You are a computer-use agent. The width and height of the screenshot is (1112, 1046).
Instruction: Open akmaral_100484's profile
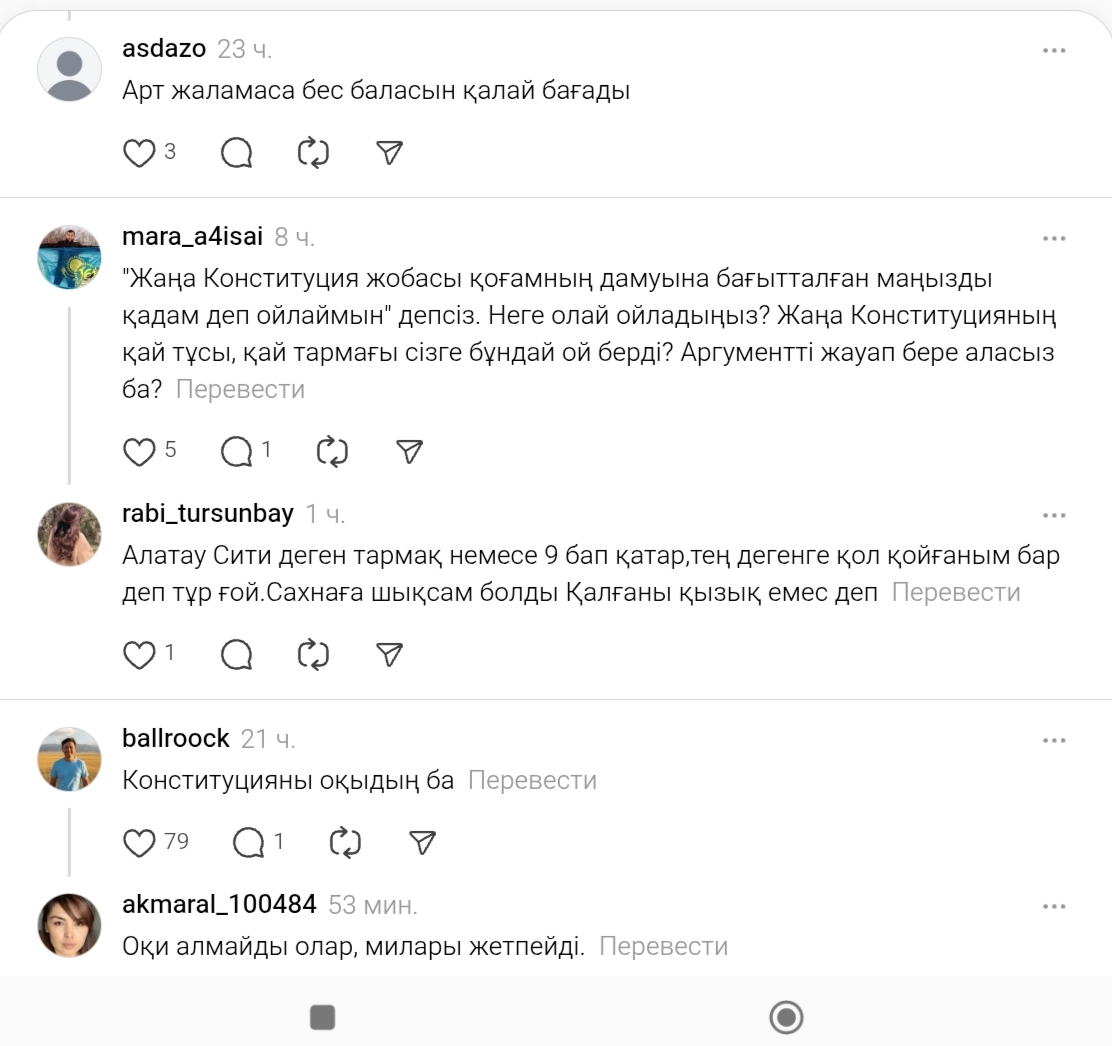click(x=69, y=925)
